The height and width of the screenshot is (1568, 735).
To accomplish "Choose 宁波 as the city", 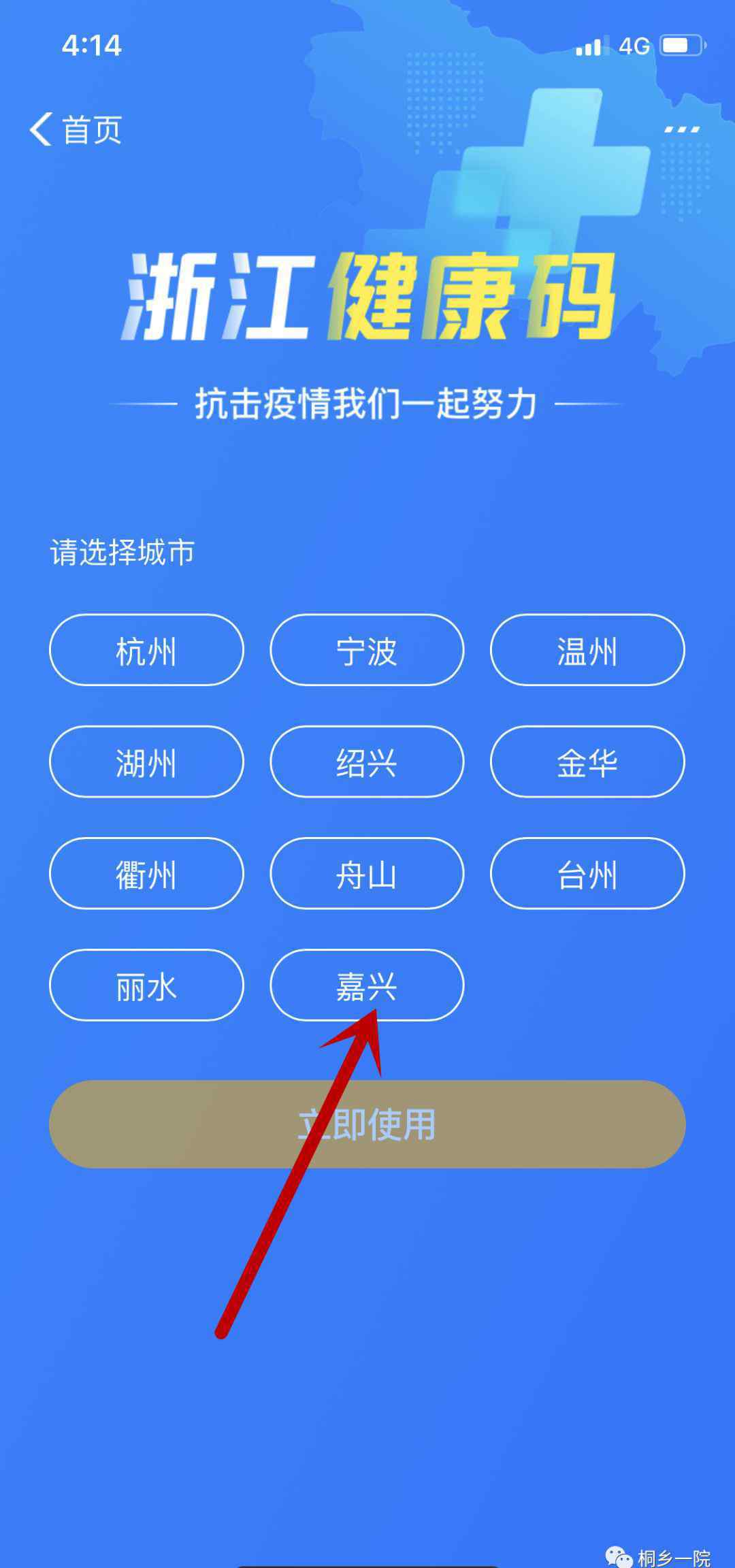I will 367,650.
